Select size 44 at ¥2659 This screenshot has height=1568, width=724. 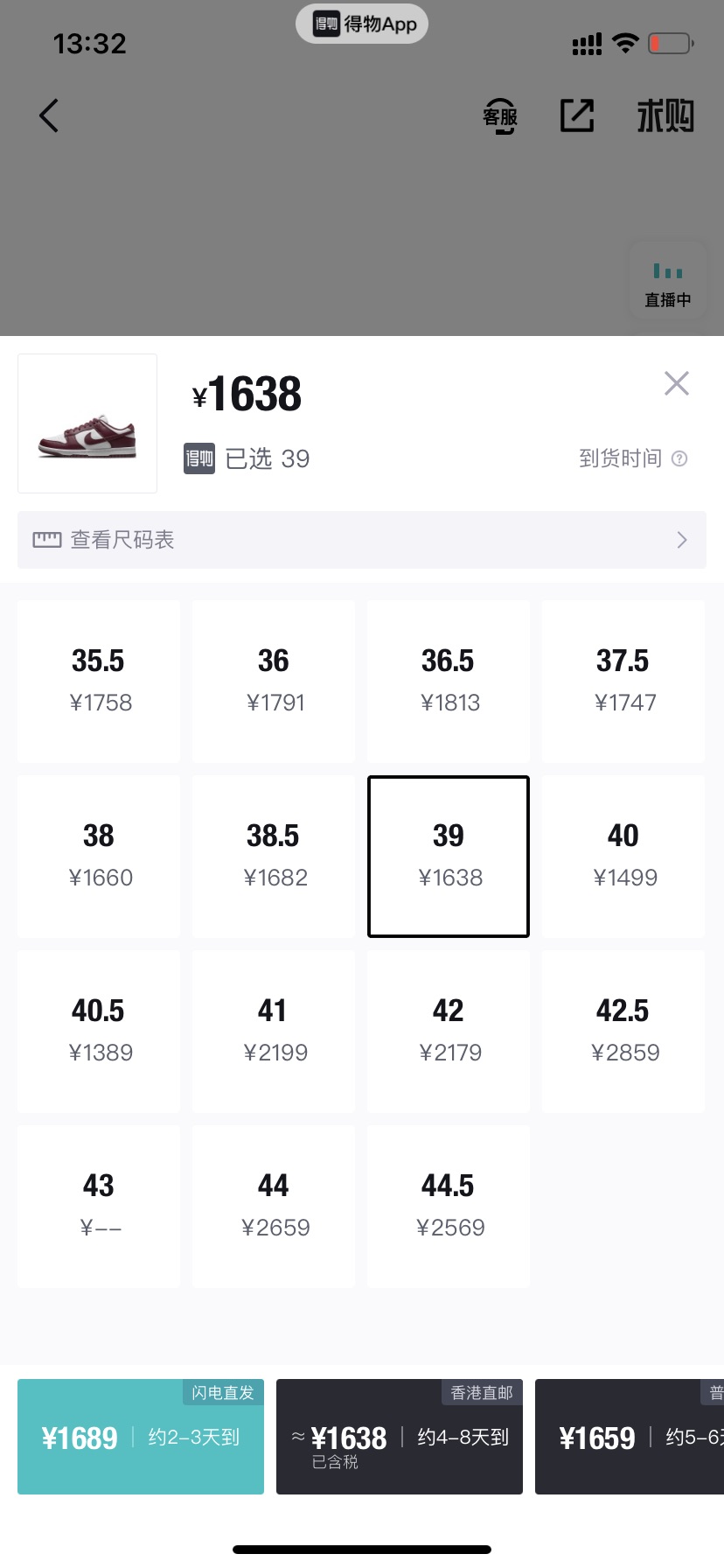pos(274,1206)
